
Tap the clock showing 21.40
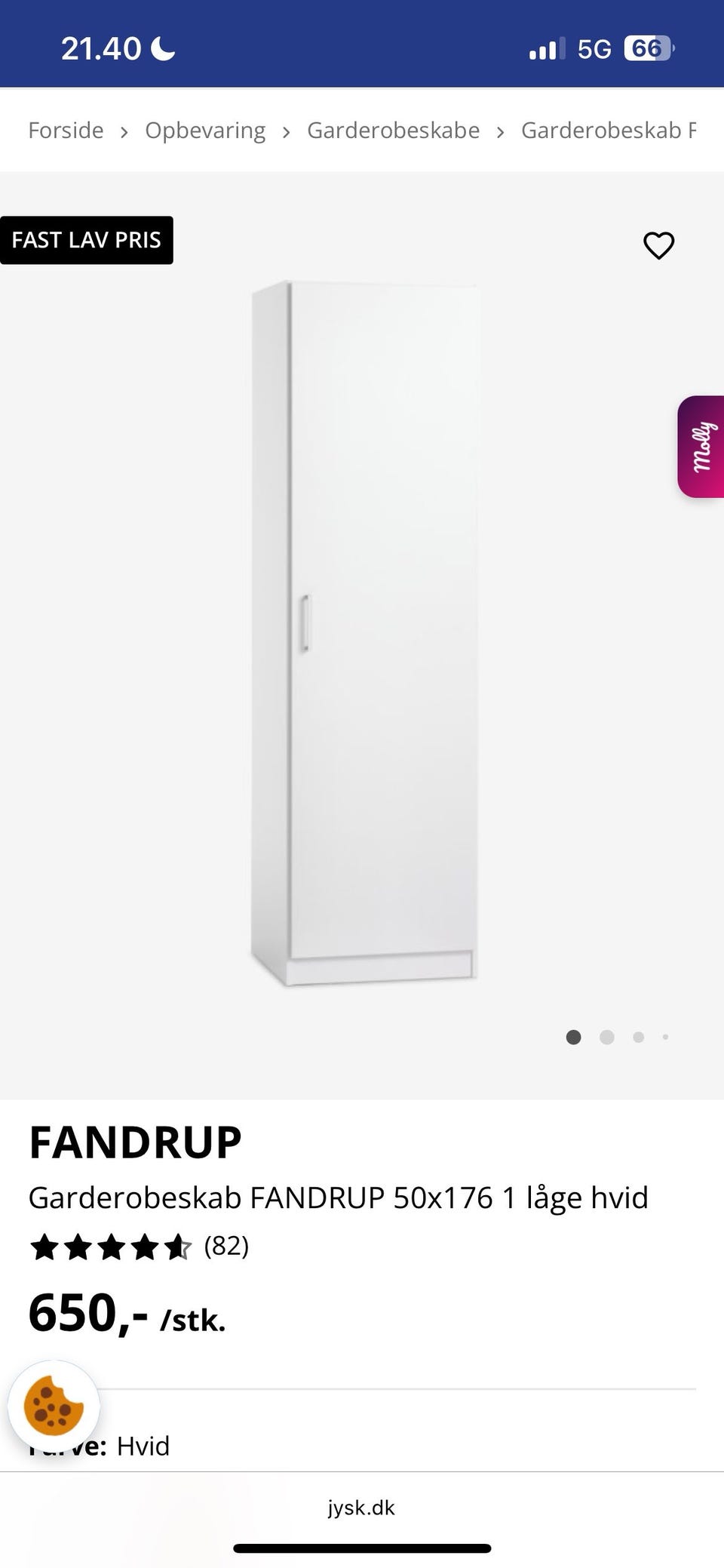click(100, 48)
